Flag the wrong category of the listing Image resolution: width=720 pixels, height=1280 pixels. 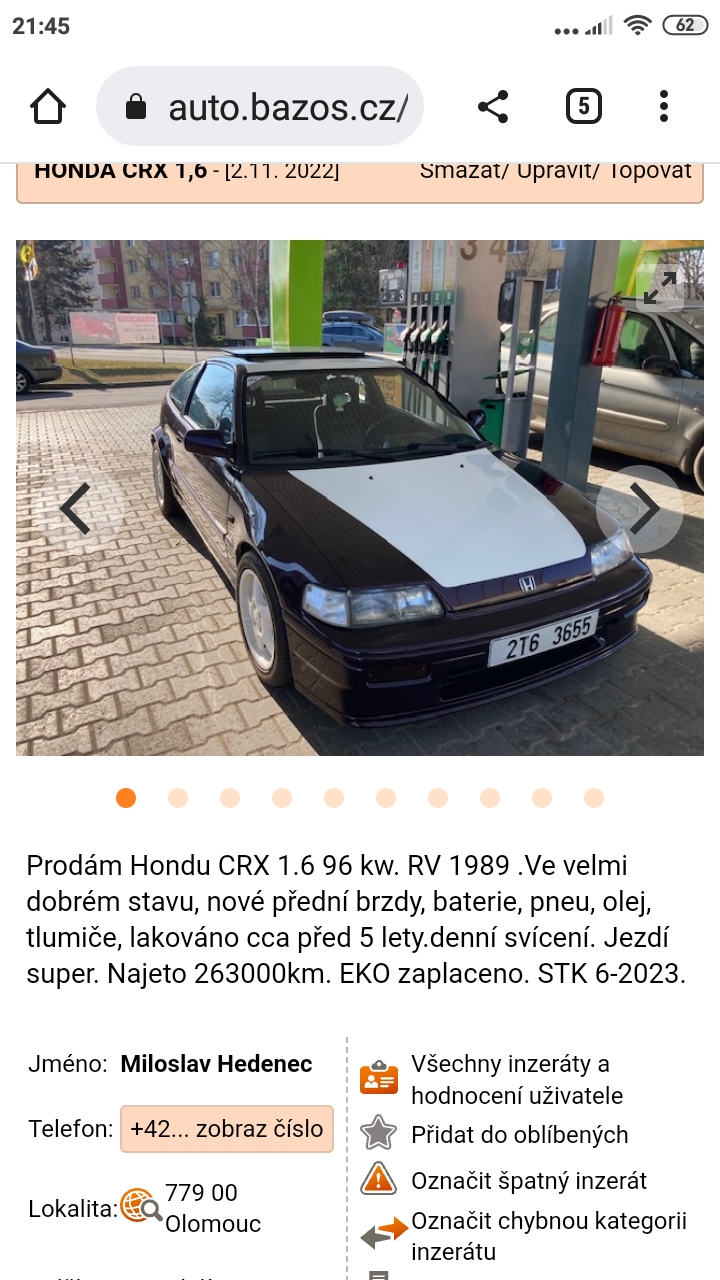548,1236
